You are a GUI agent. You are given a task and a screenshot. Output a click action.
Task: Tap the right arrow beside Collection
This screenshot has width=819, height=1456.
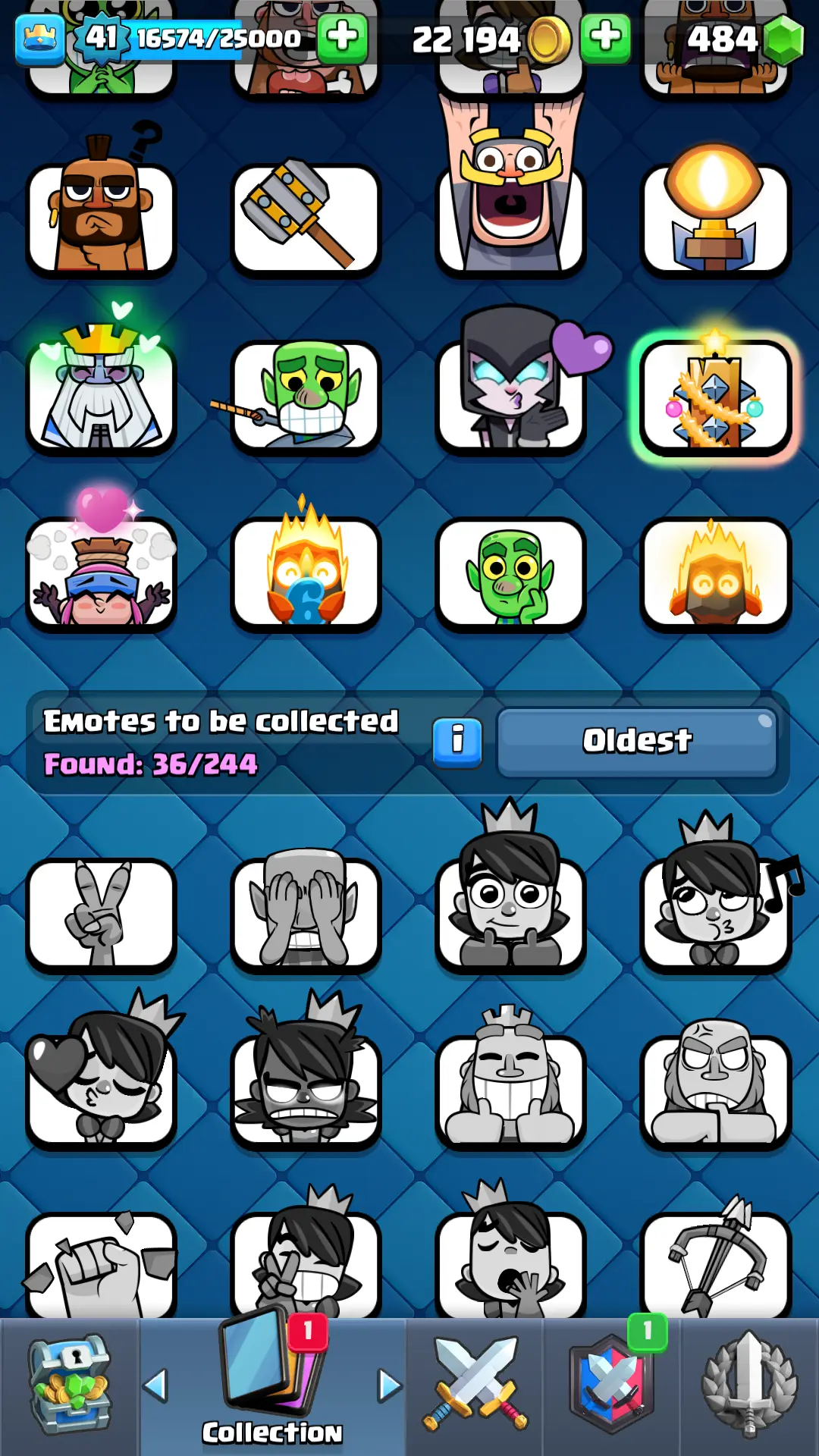(389, 1386)
